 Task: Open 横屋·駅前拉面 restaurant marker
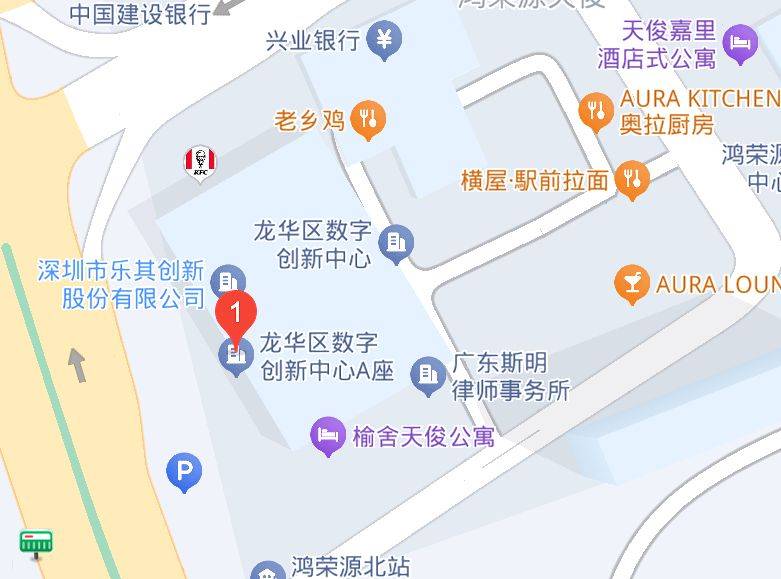[x=632, y=180]
